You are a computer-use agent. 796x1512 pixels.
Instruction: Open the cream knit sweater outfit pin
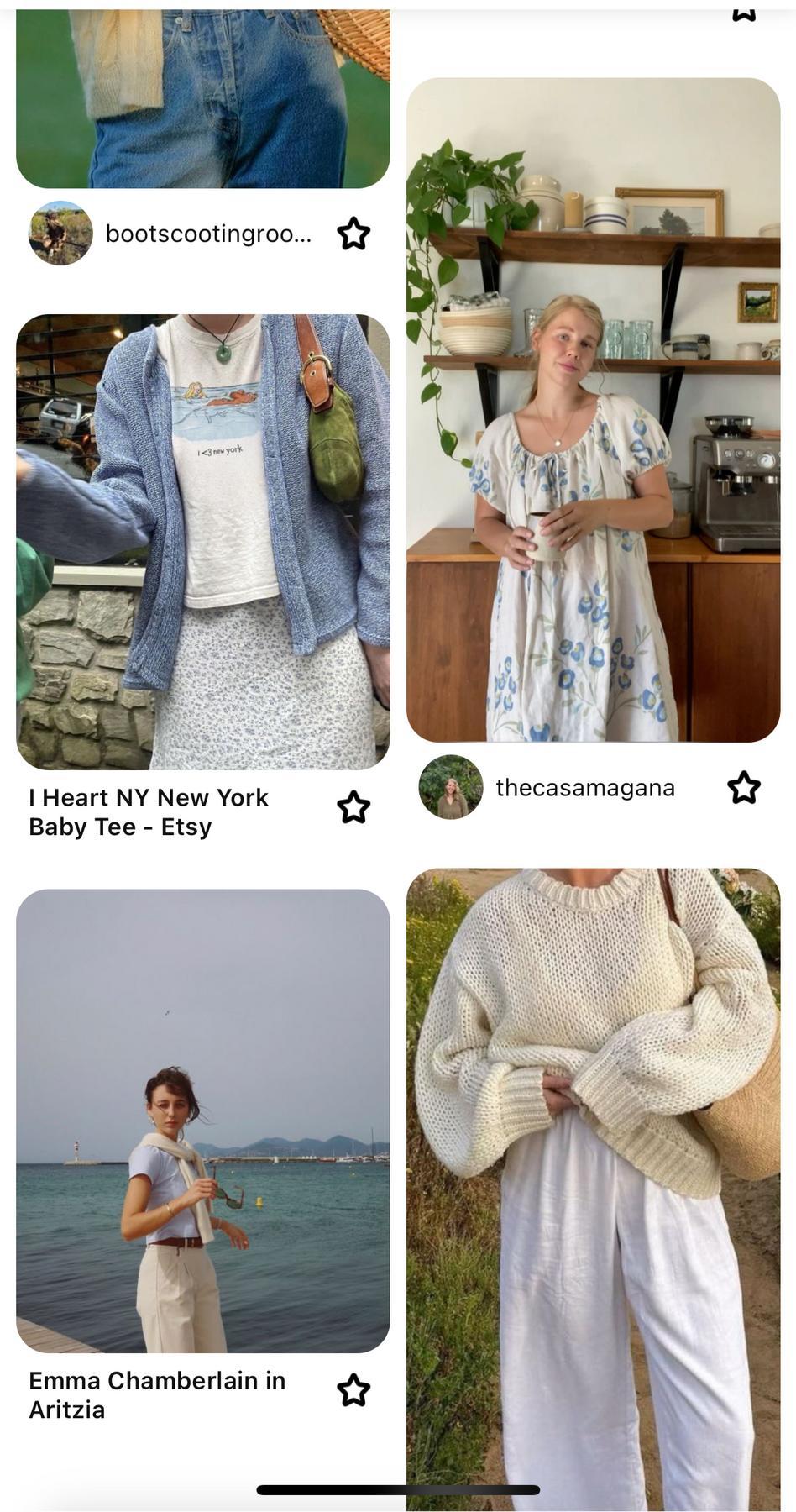(x=594, y=1189)
